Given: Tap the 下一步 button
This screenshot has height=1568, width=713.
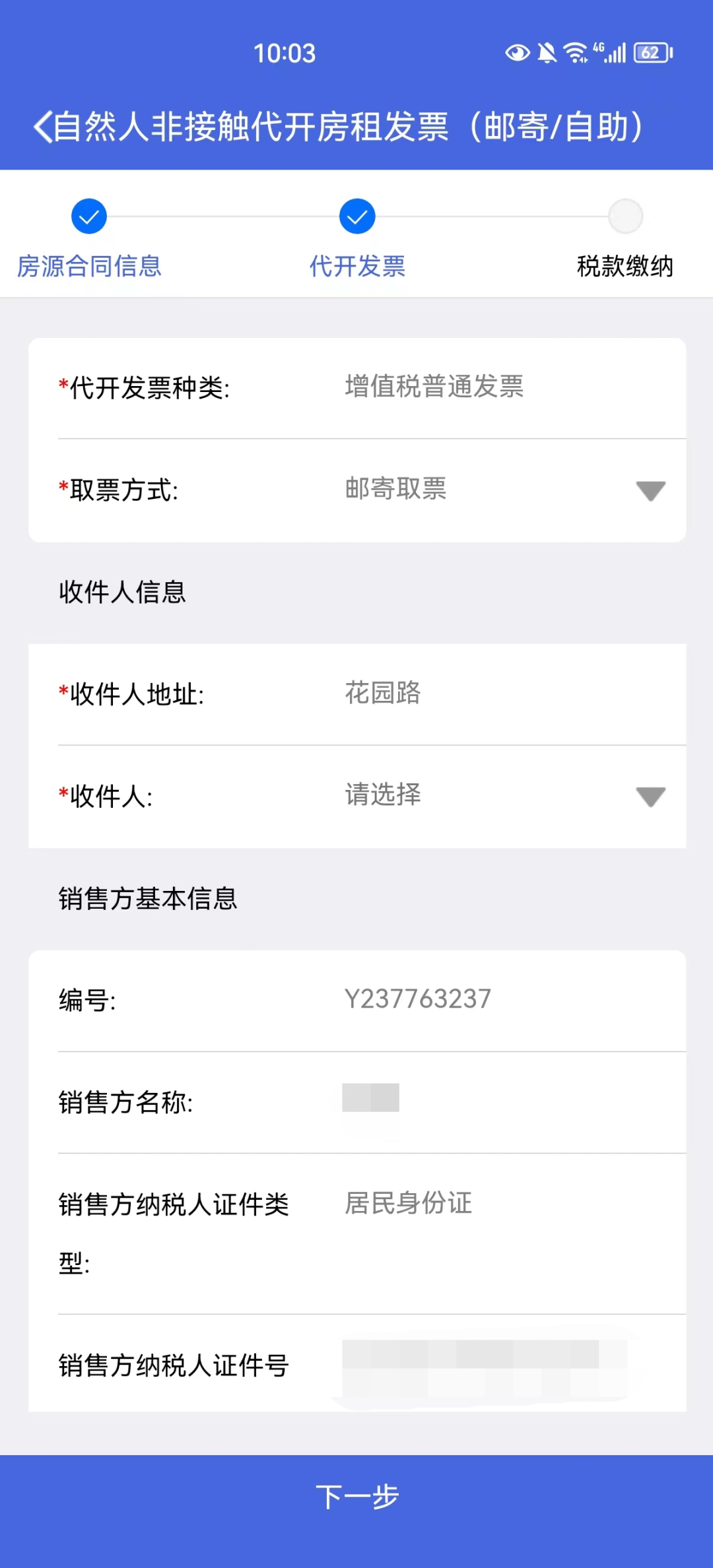Looking at the screenshot, I should [356, 1495].
